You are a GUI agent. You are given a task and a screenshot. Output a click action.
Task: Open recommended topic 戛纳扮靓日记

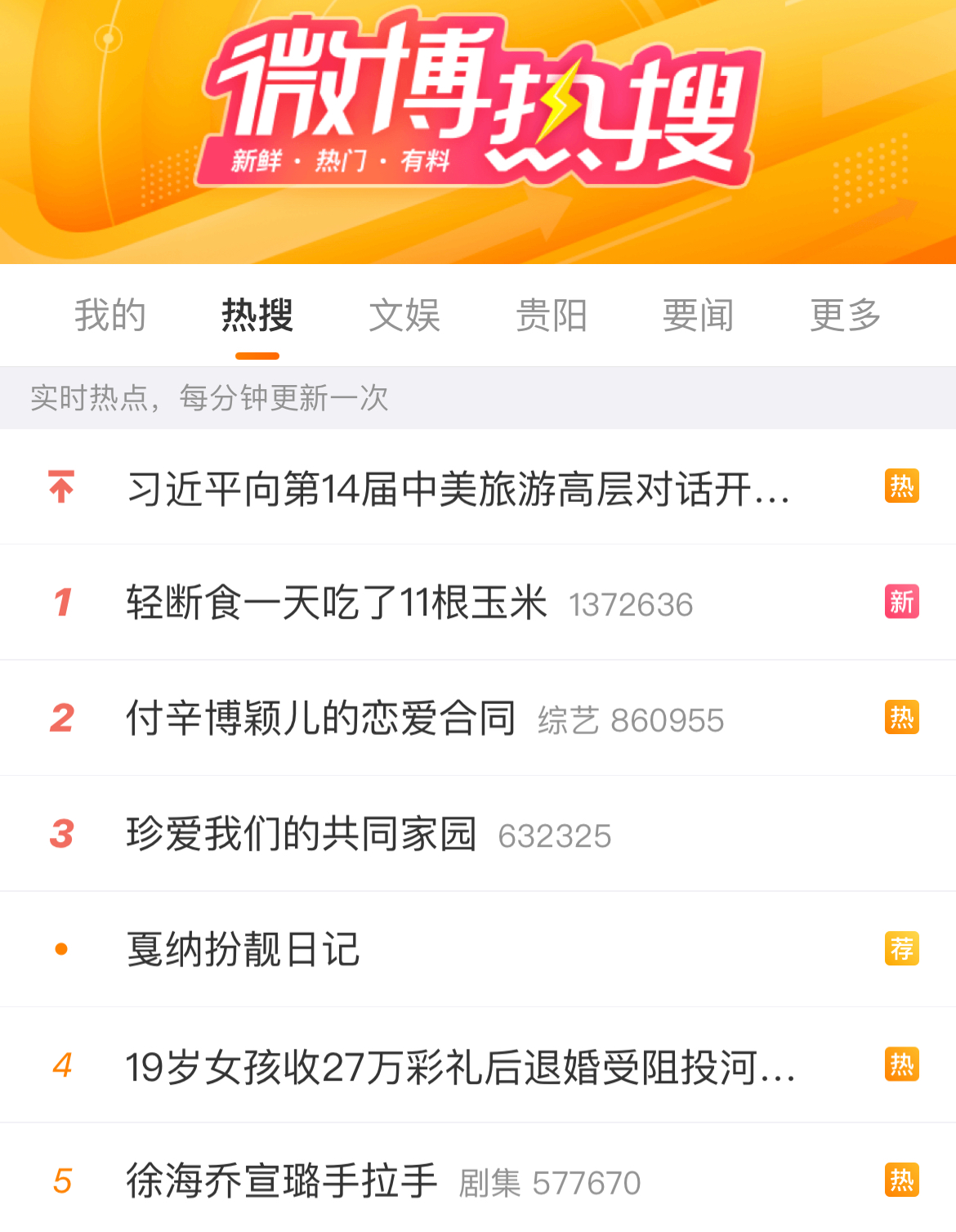tap(243, 950)
